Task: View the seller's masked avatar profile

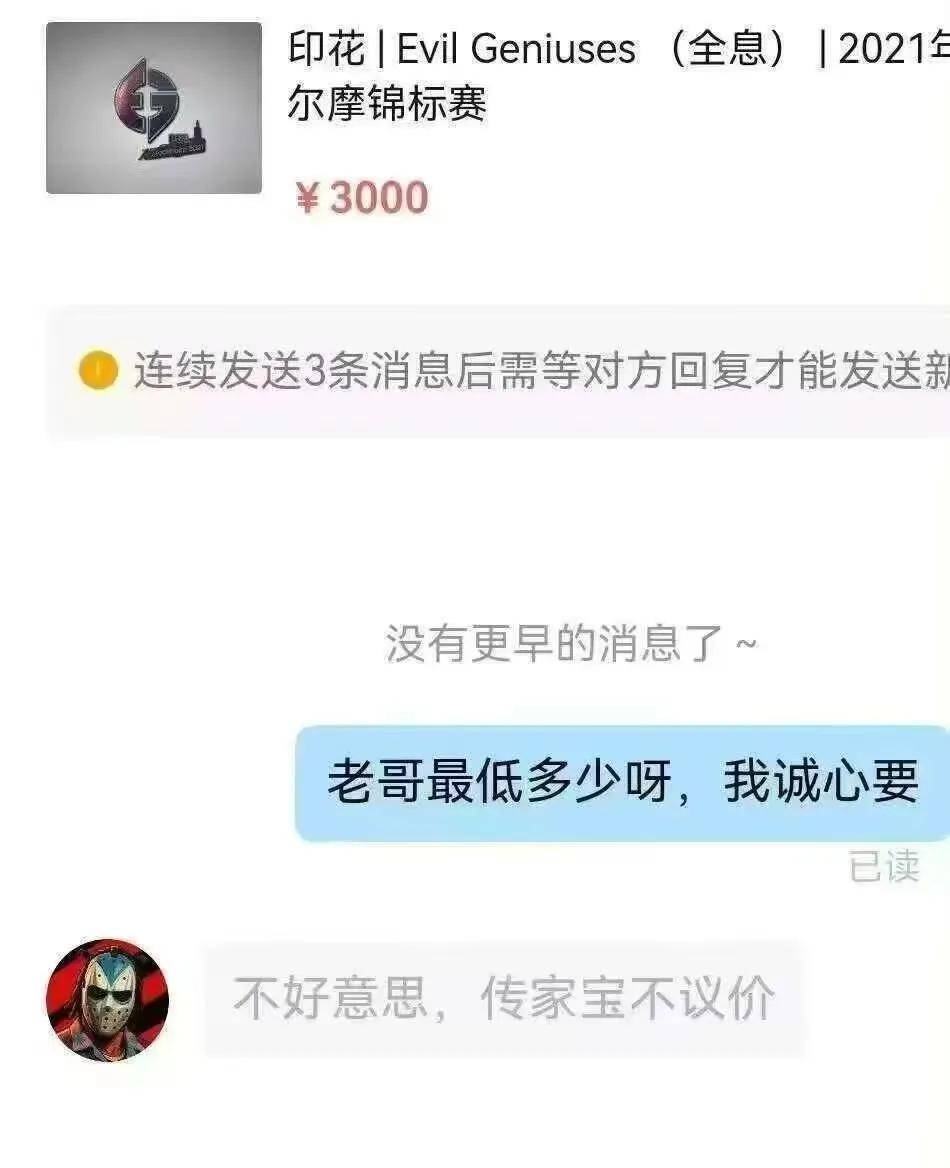Action: (108, 999)
